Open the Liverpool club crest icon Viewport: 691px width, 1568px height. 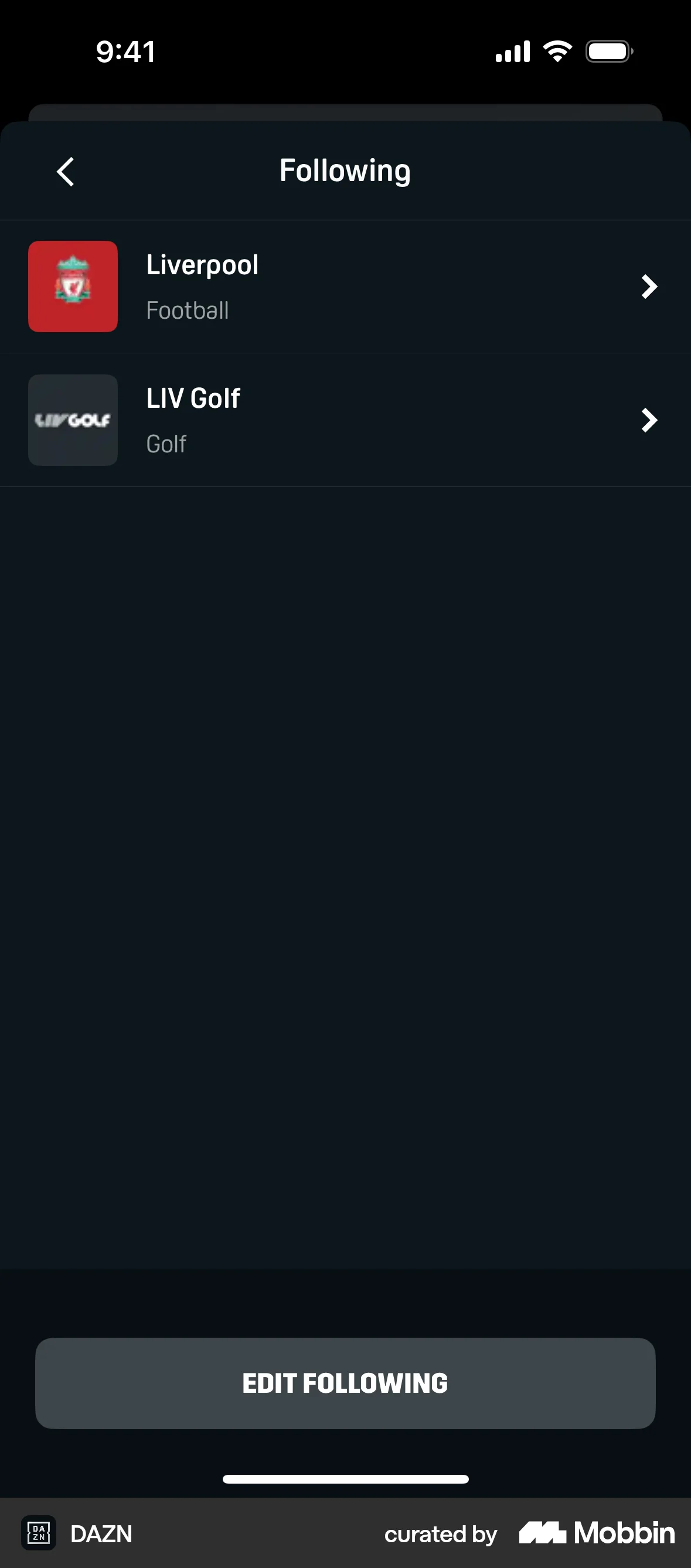pos(73,286)
